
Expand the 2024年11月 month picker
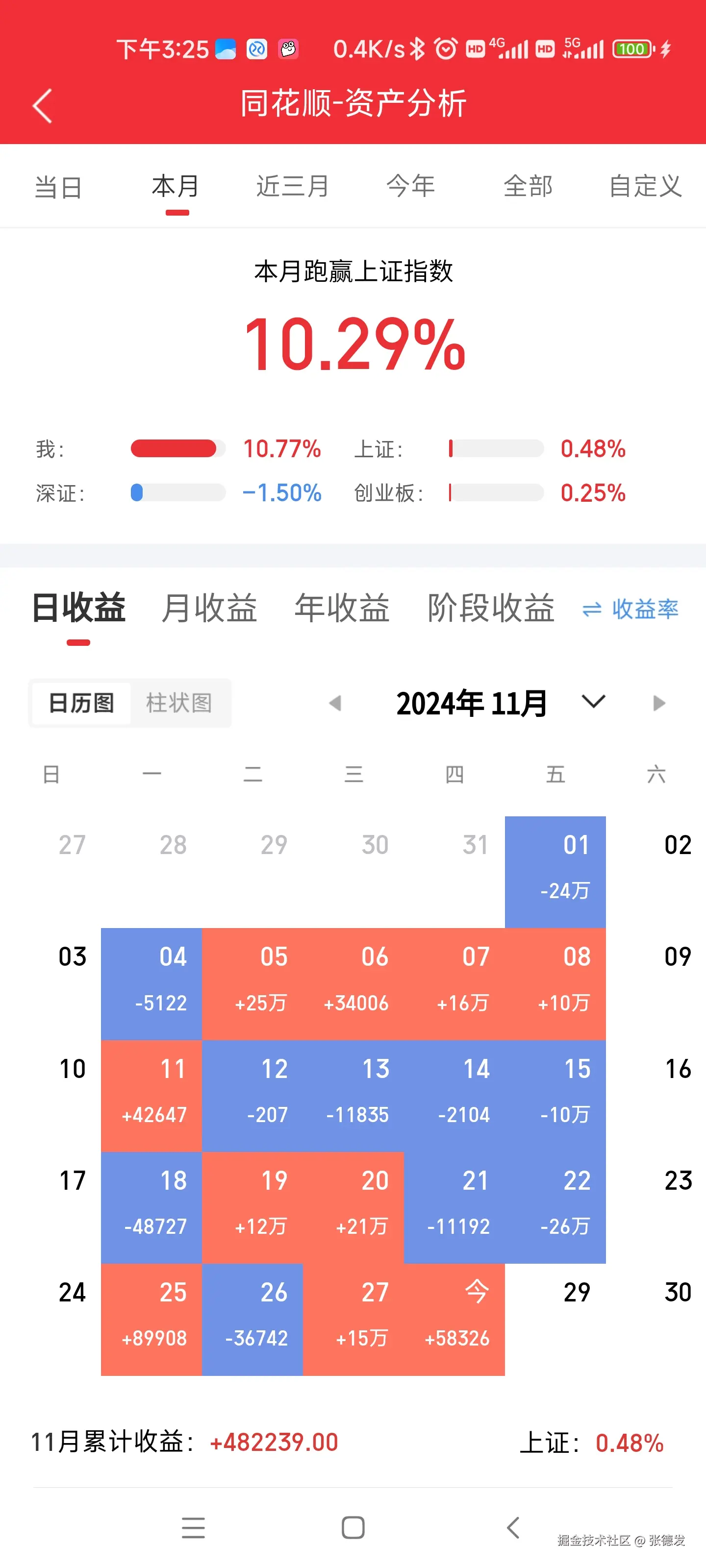[x=593, y=702]
